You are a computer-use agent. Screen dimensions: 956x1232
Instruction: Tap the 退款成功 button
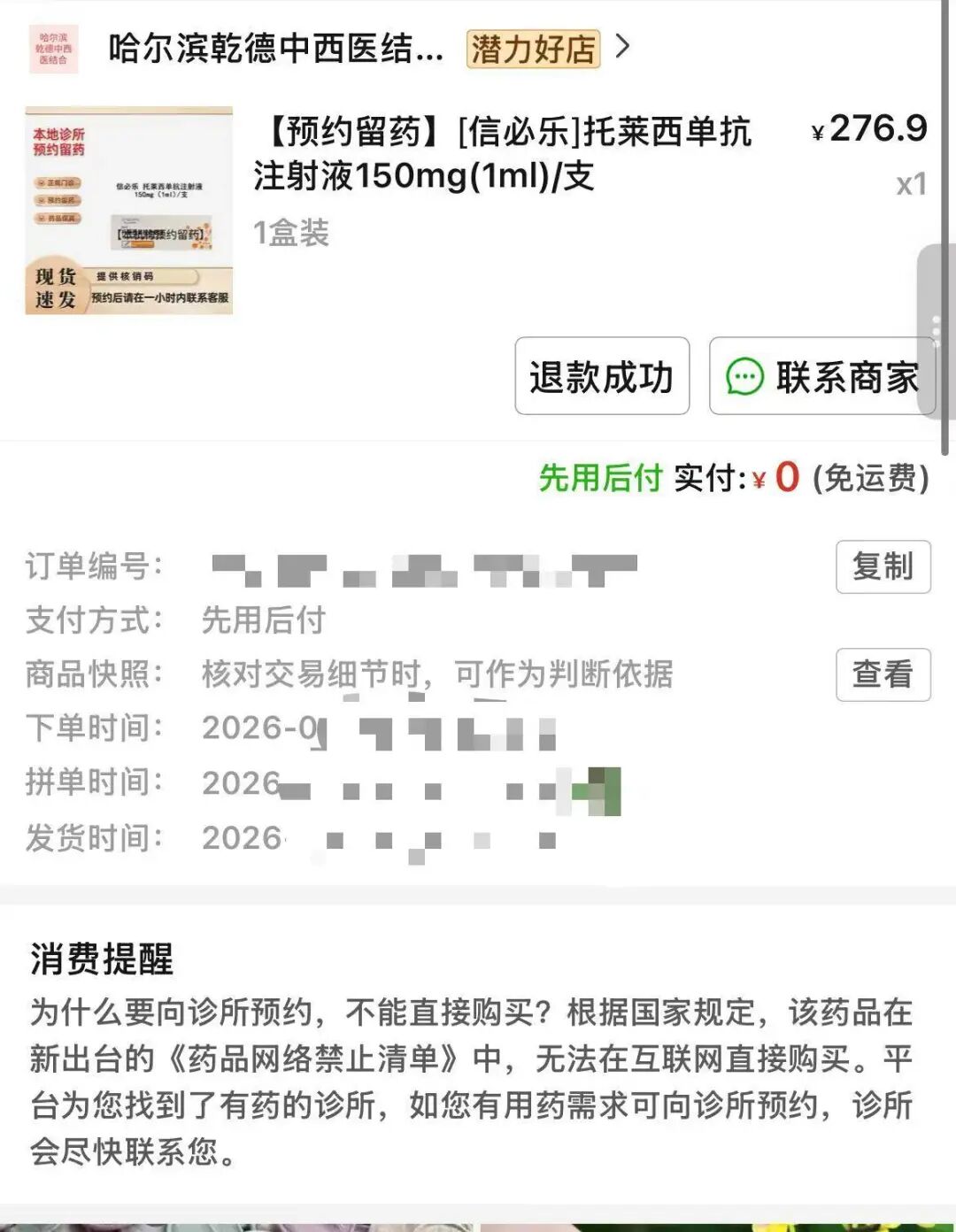pyautogui.click(x=602, y=376)
